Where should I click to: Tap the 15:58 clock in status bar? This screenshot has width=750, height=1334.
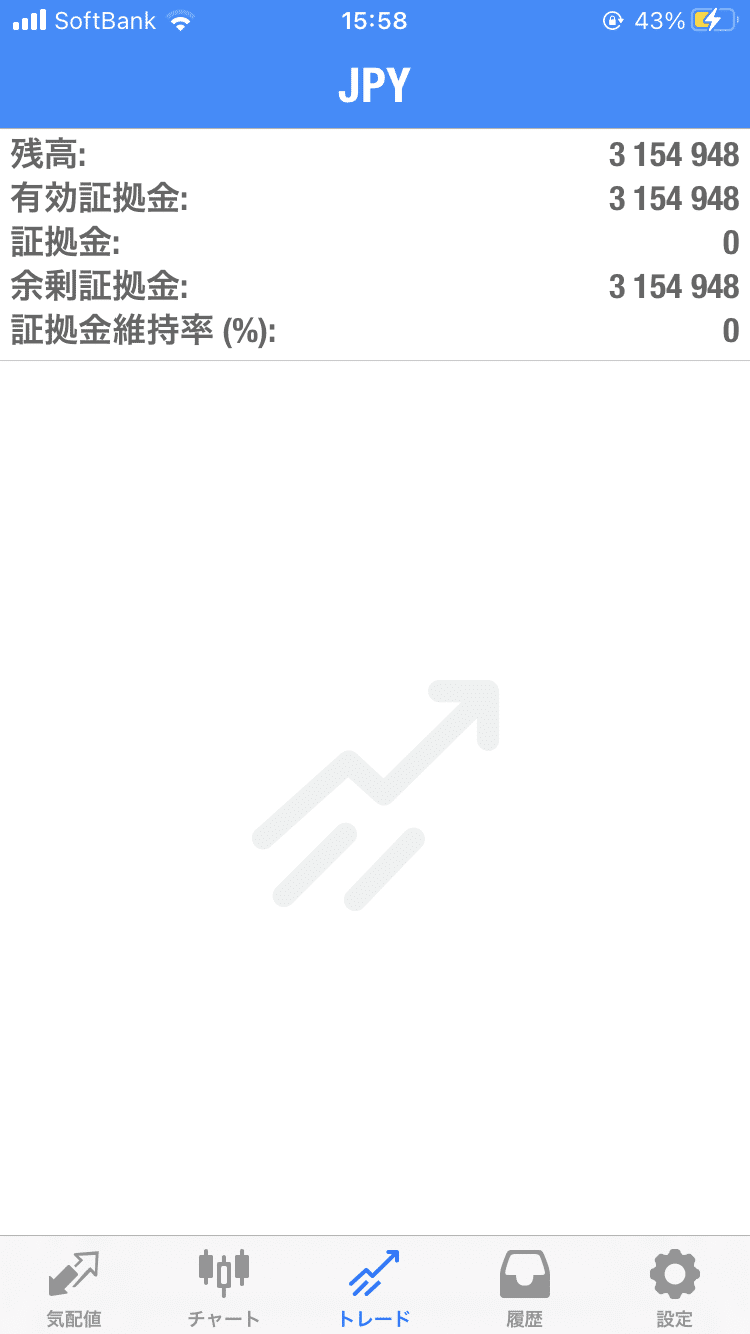click(x=374, y=19)
